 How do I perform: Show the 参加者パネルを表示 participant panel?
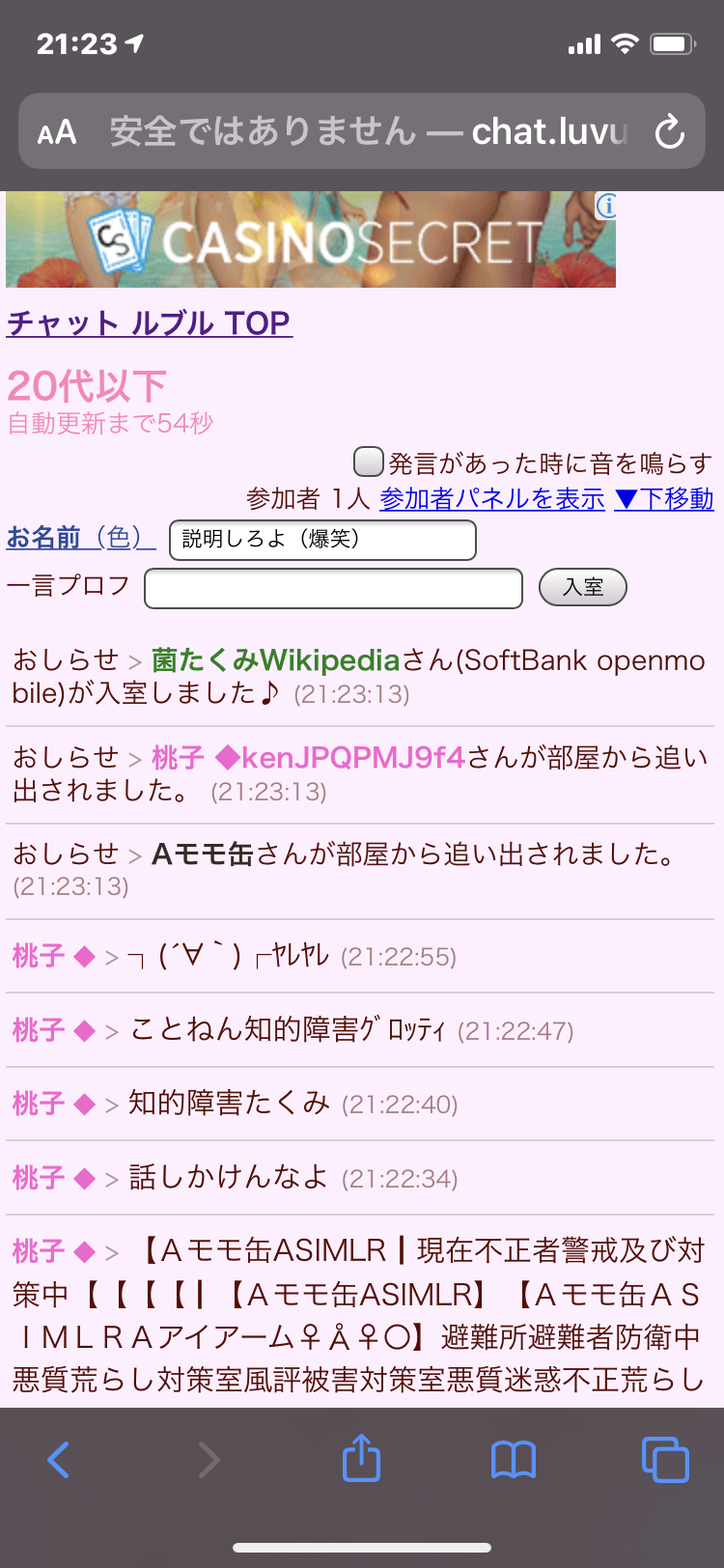point(492,499)
